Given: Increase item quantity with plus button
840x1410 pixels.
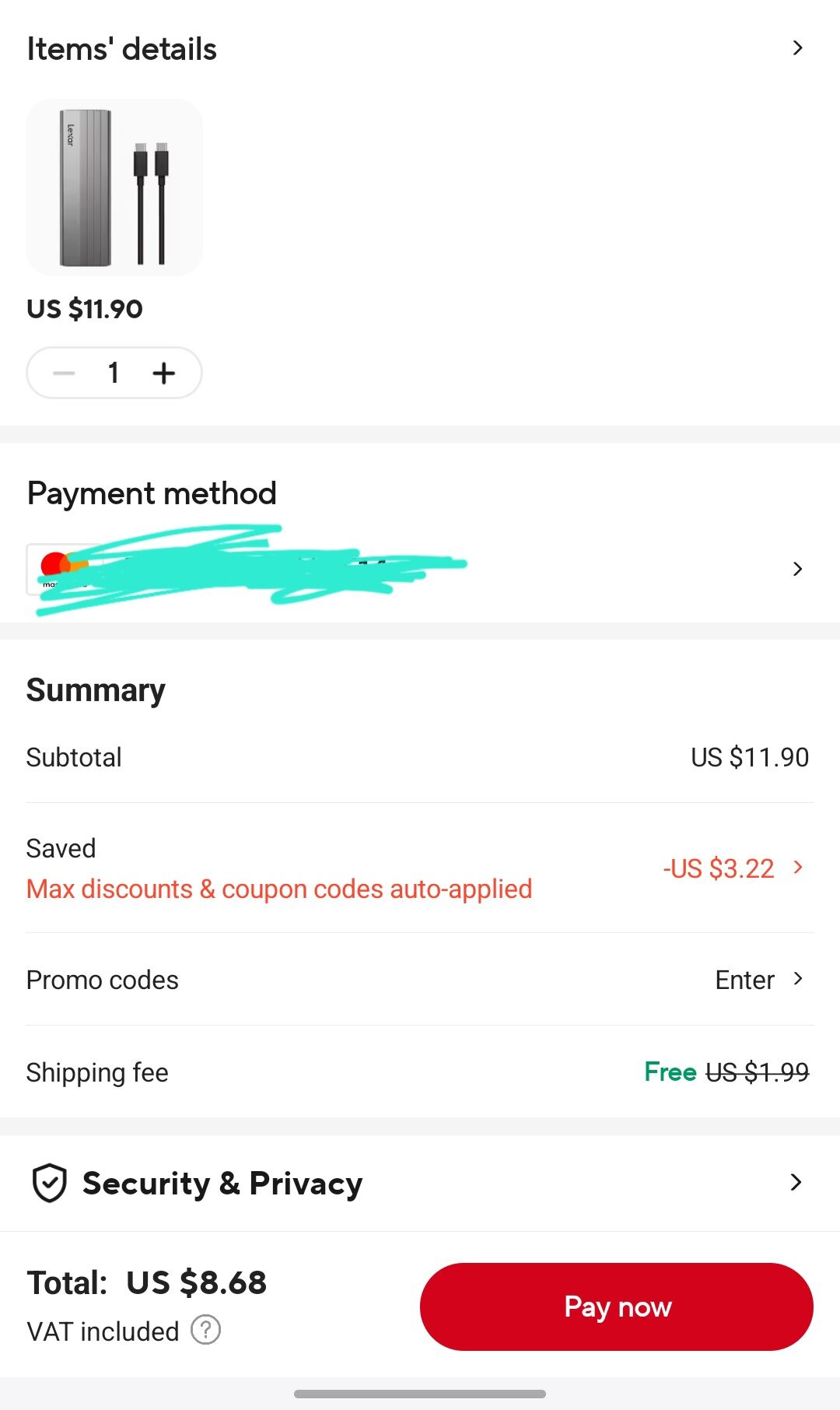Looking at the screenshot, I should pos(163,373).
